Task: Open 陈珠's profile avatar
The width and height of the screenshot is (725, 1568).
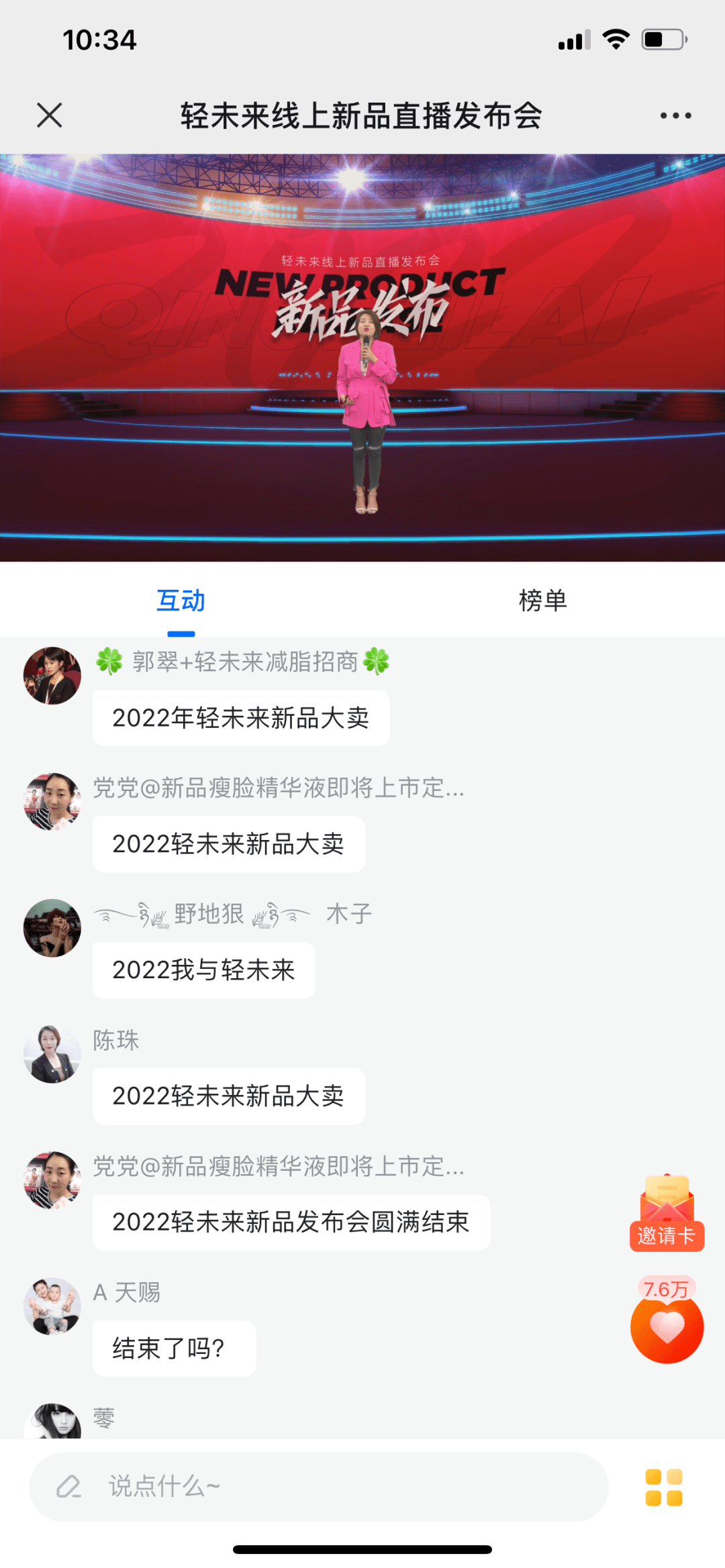Action: pyautogui.click(x=52, y=1054)
